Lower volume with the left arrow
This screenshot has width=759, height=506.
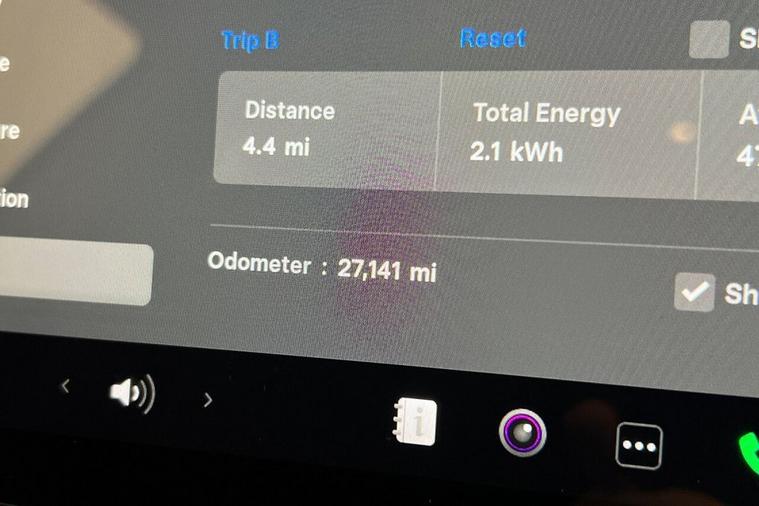(x=66, y=386)
